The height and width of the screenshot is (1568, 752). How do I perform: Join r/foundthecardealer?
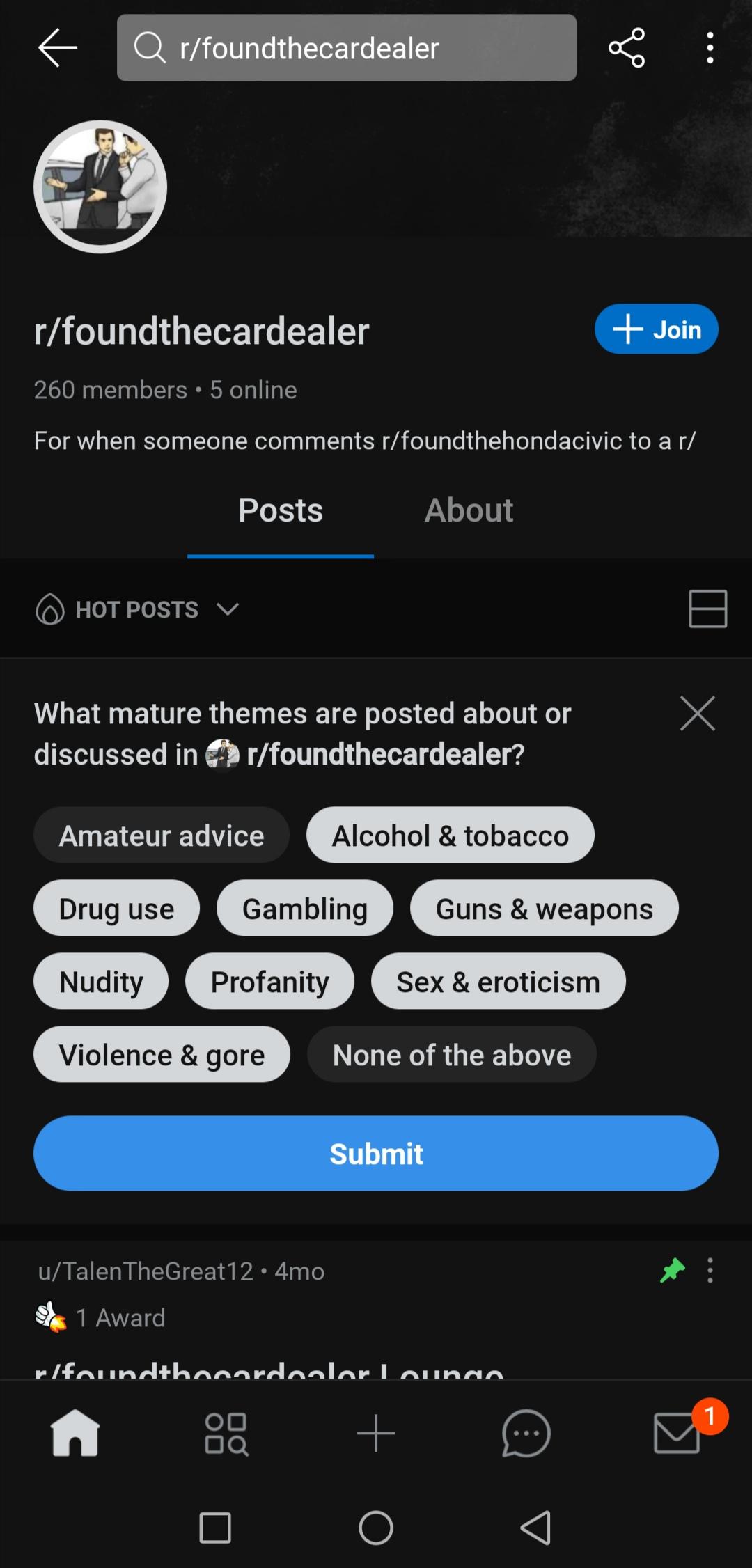coord(657,329)
